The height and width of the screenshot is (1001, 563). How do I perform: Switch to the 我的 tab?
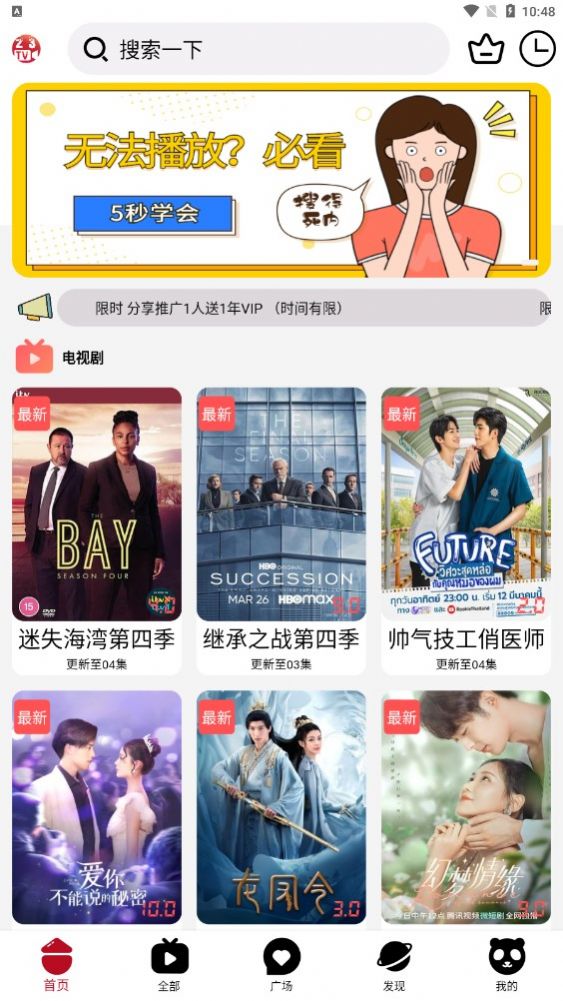tap(506, 965)
